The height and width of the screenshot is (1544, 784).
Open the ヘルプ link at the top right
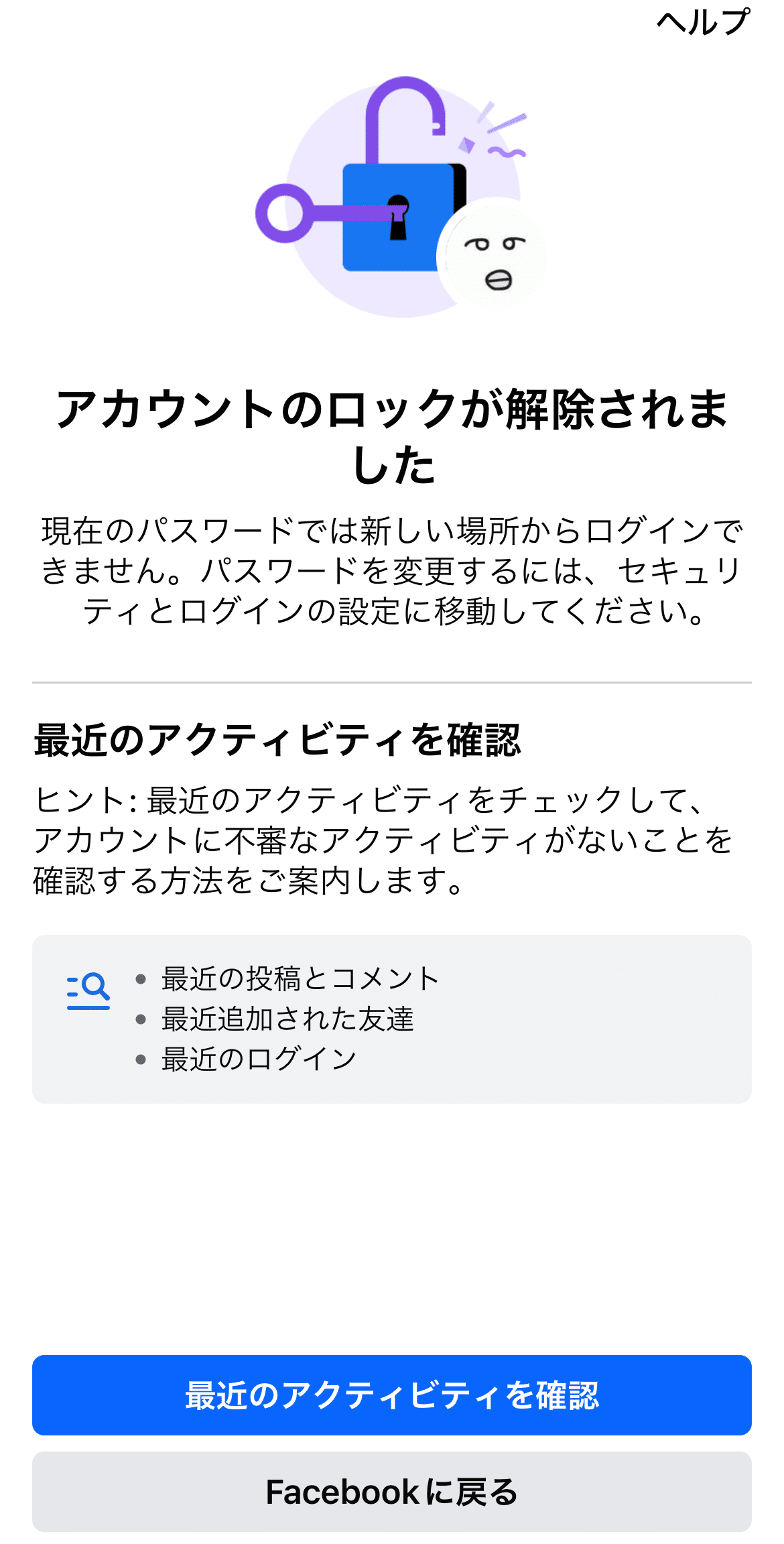tap(702, 22)
